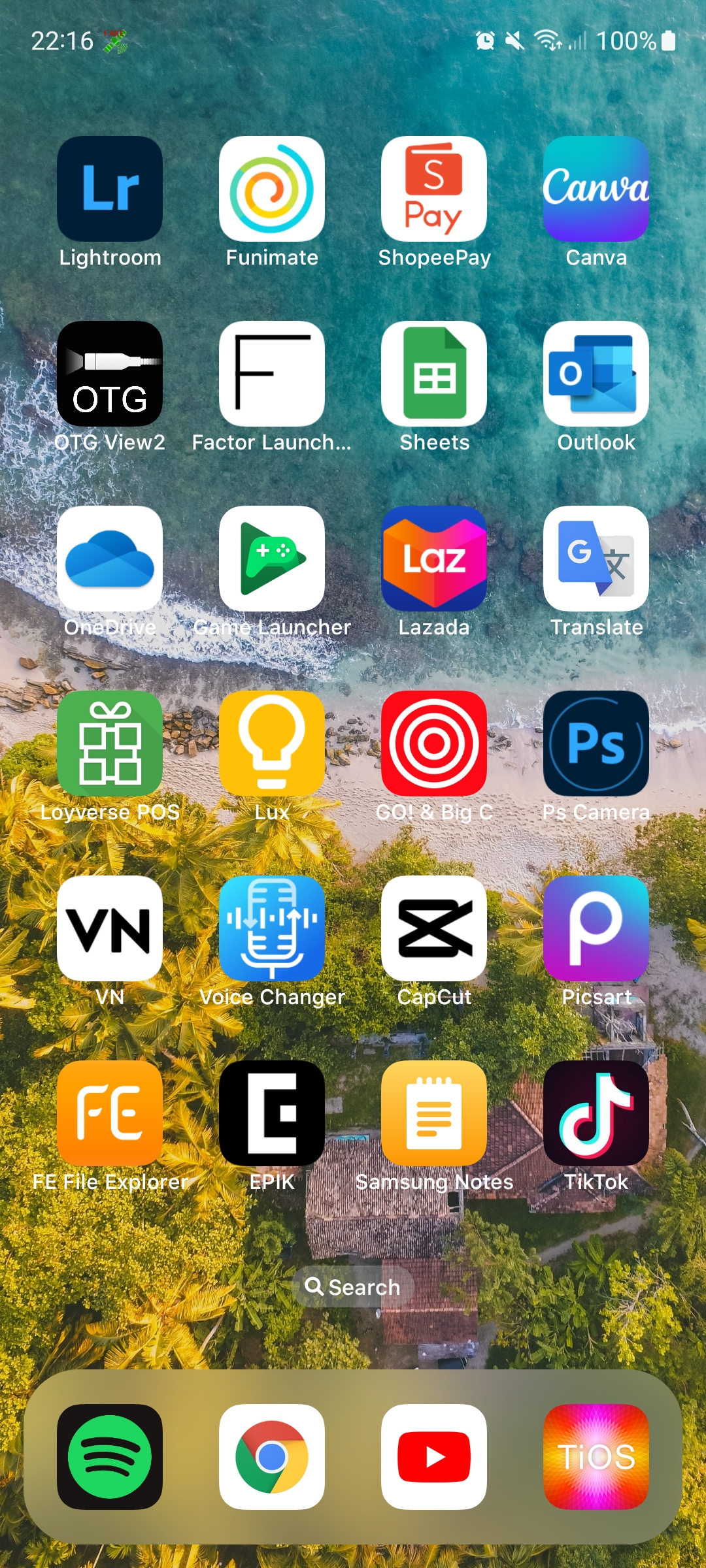Launch Funimate video editor

point(271,189)
